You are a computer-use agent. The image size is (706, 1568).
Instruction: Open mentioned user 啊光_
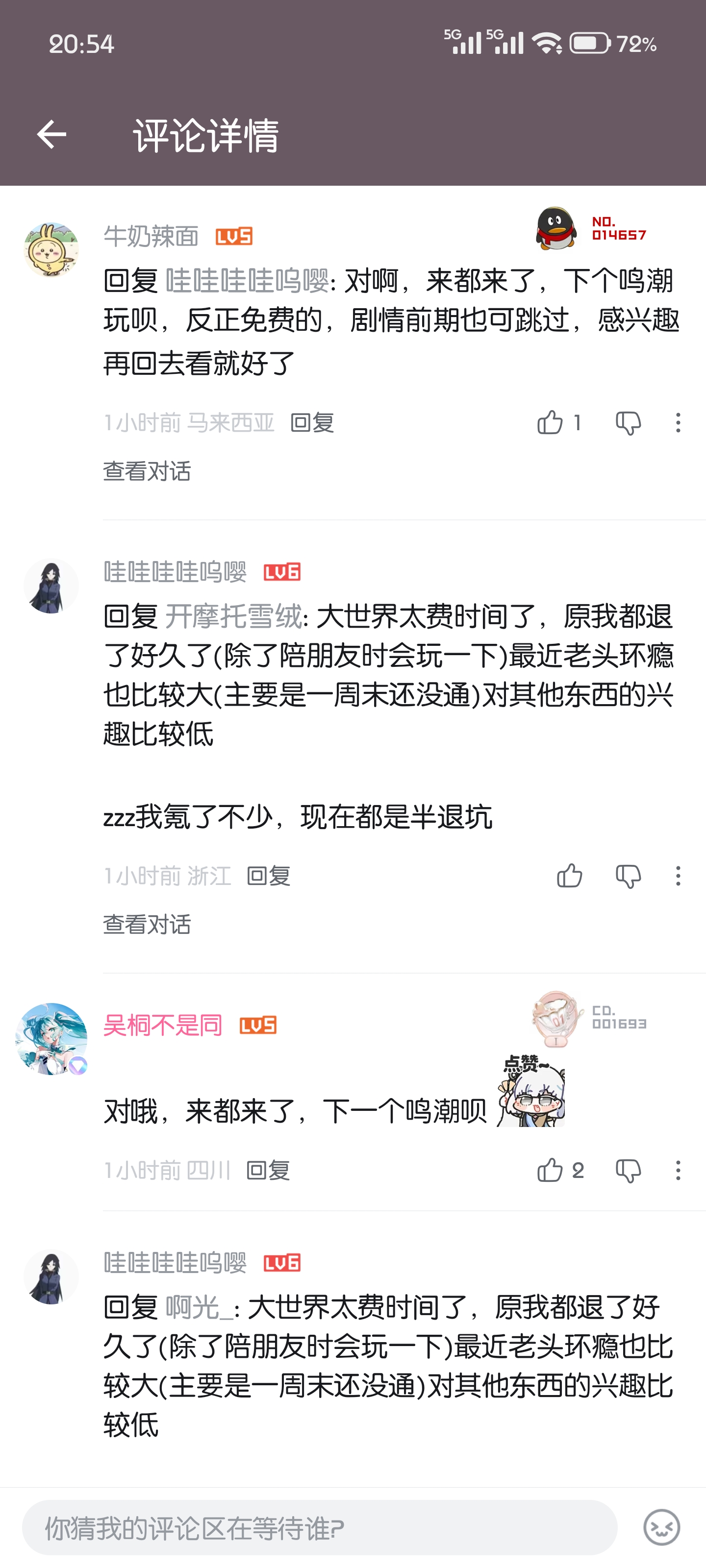tap(199, 1307)
